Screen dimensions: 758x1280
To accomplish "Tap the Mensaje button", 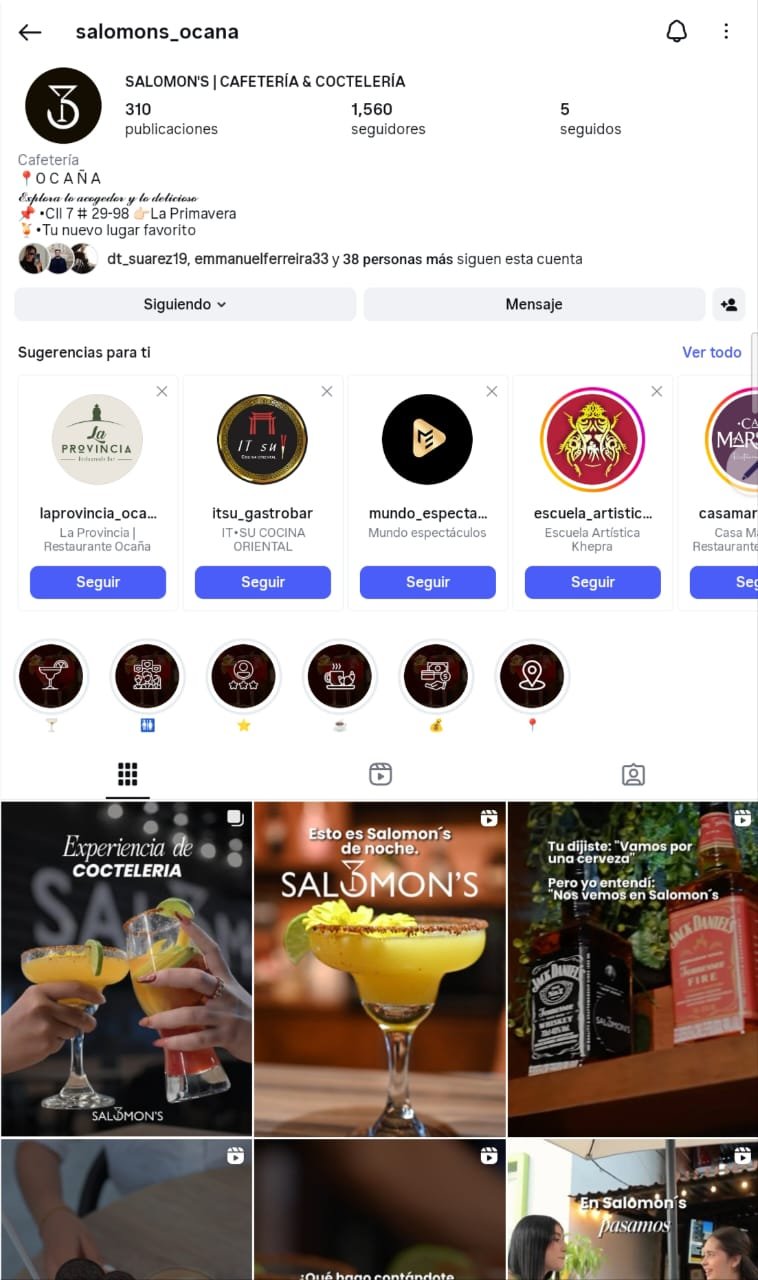I will tap(534, 304).
